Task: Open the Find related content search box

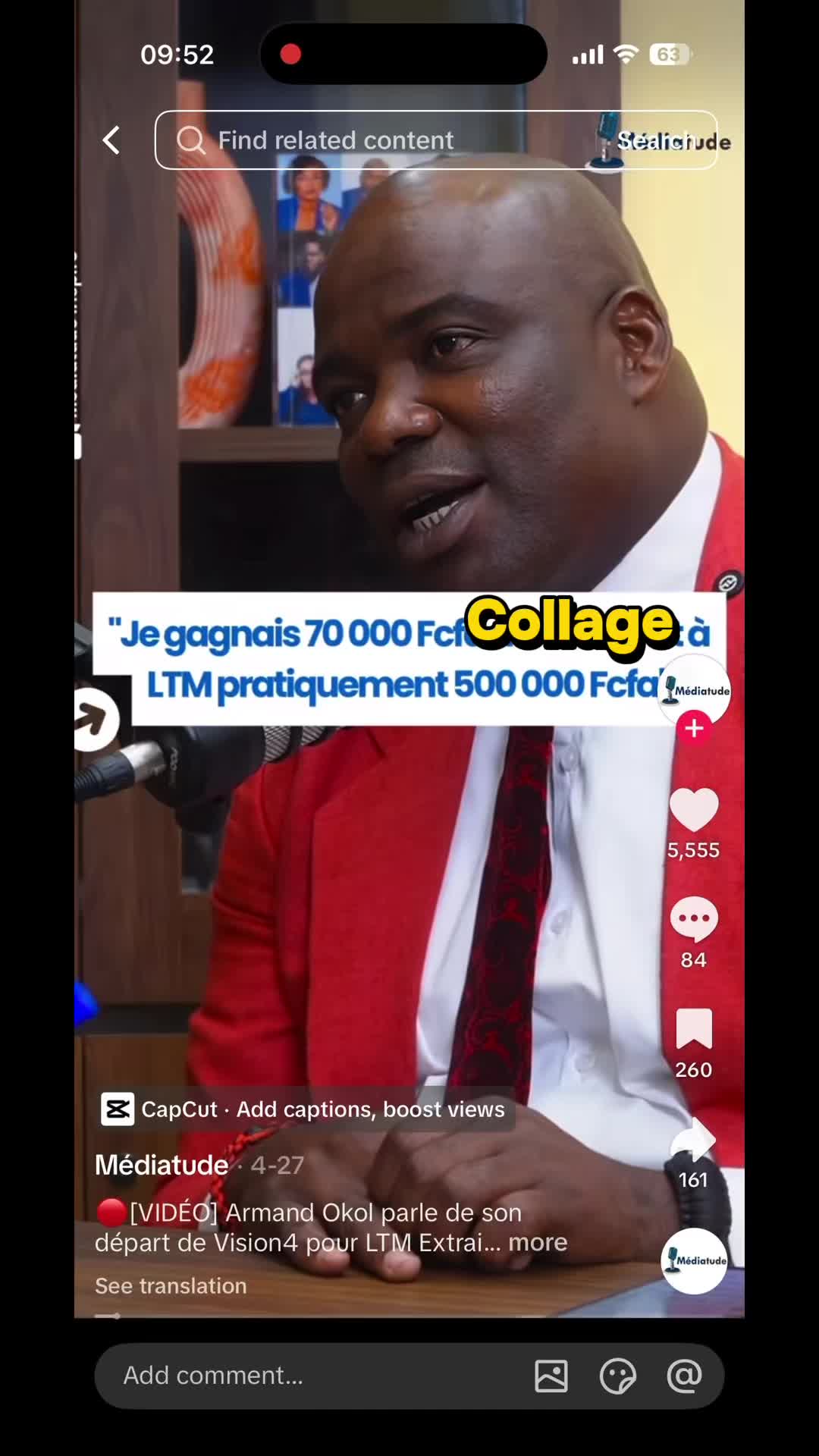Action: click(436, 140)
